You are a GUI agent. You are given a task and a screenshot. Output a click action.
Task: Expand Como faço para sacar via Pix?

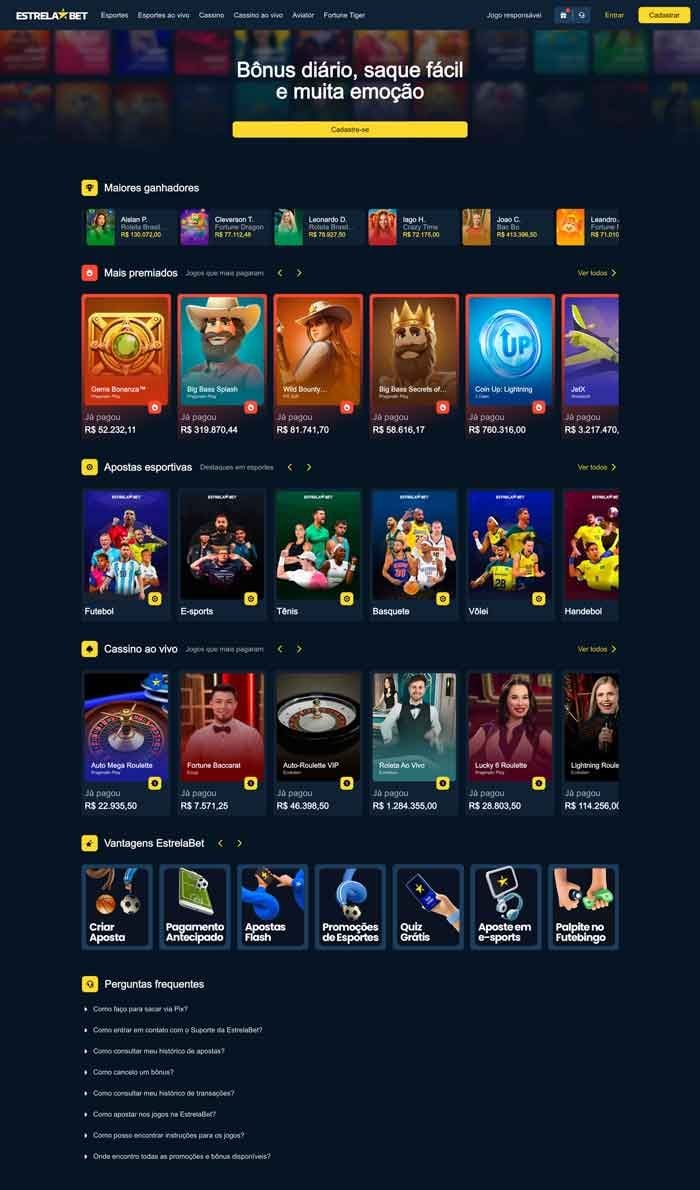tap(140, 1009)
